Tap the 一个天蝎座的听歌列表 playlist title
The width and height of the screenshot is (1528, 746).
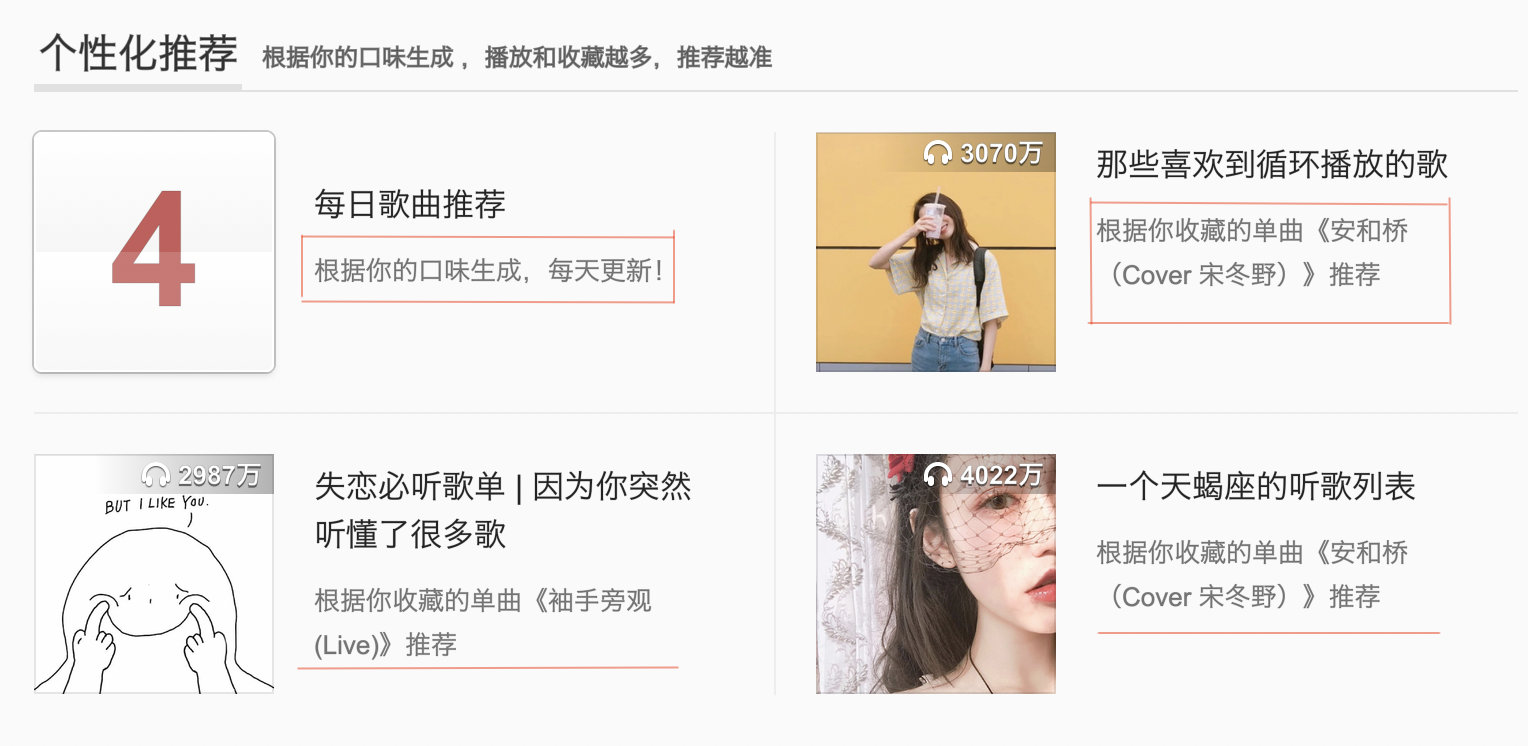[1256, 487]
